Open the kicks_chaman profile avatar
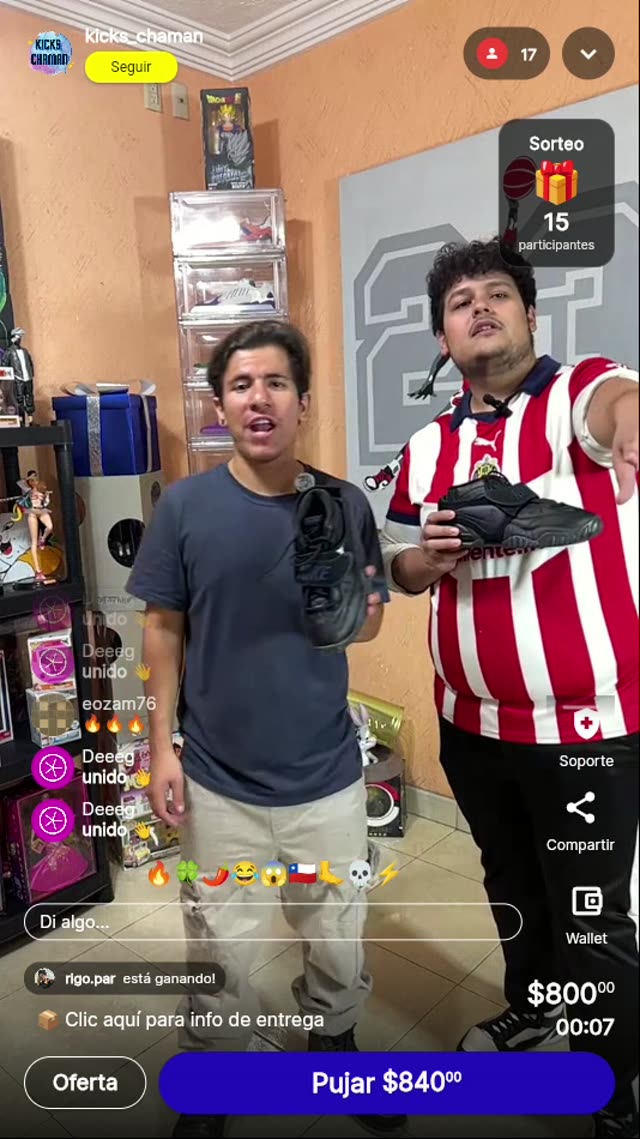 tap(50, 53)
